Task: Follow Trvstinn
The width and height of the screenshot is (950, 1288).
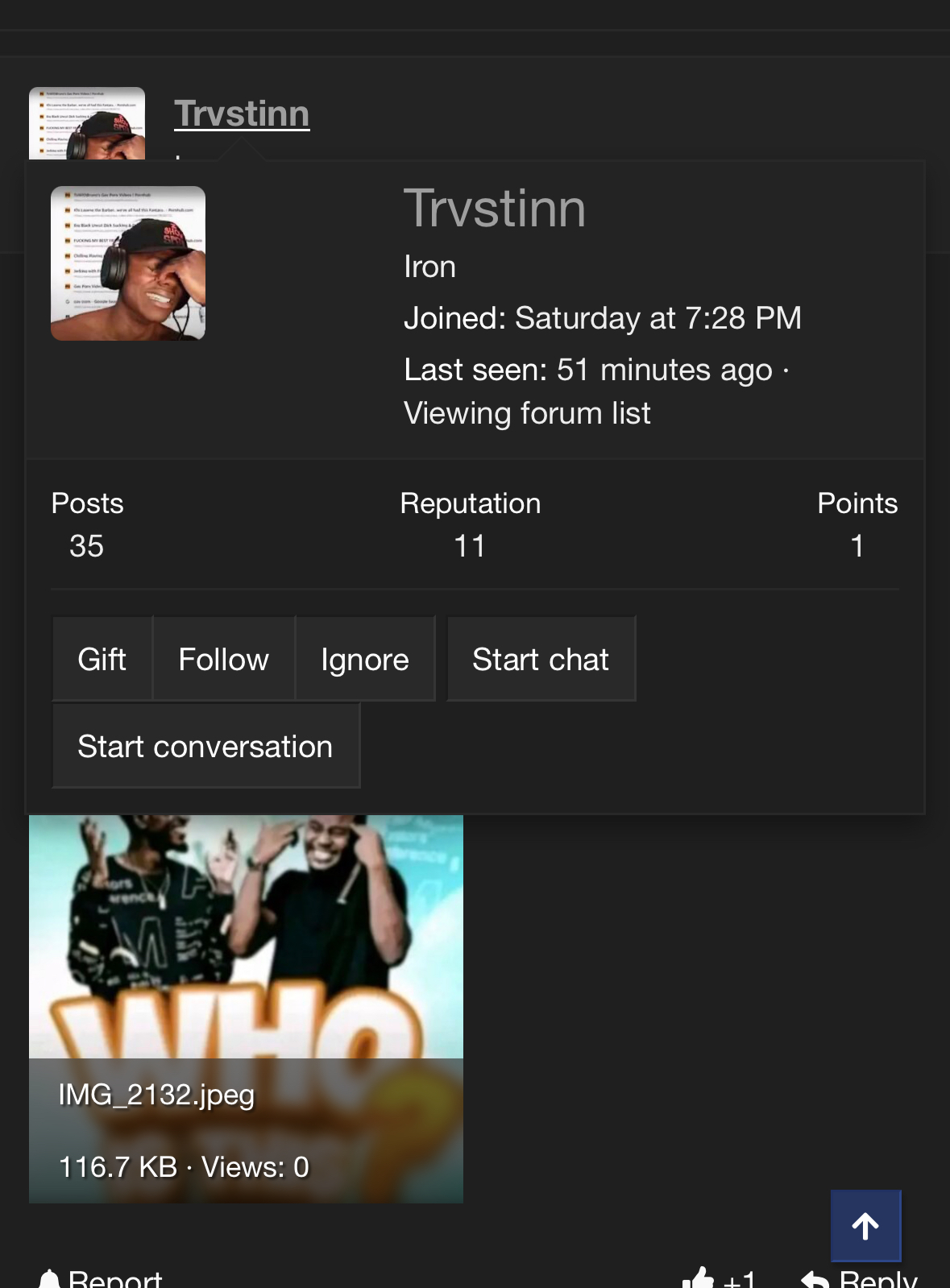Action: (223, 659)
